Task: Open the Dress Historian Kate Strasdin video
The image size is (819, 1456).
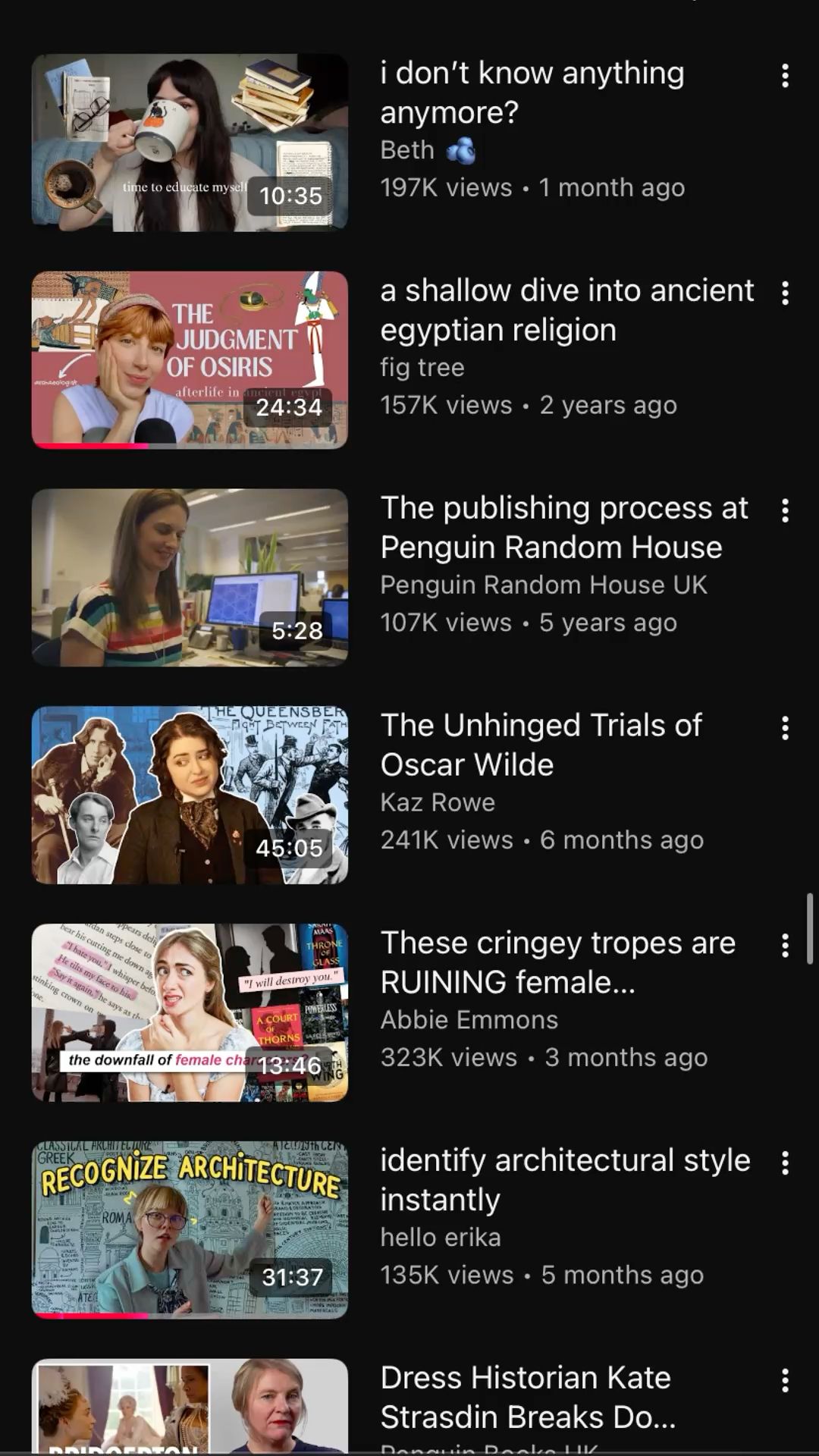Action: click(190, 1407)
